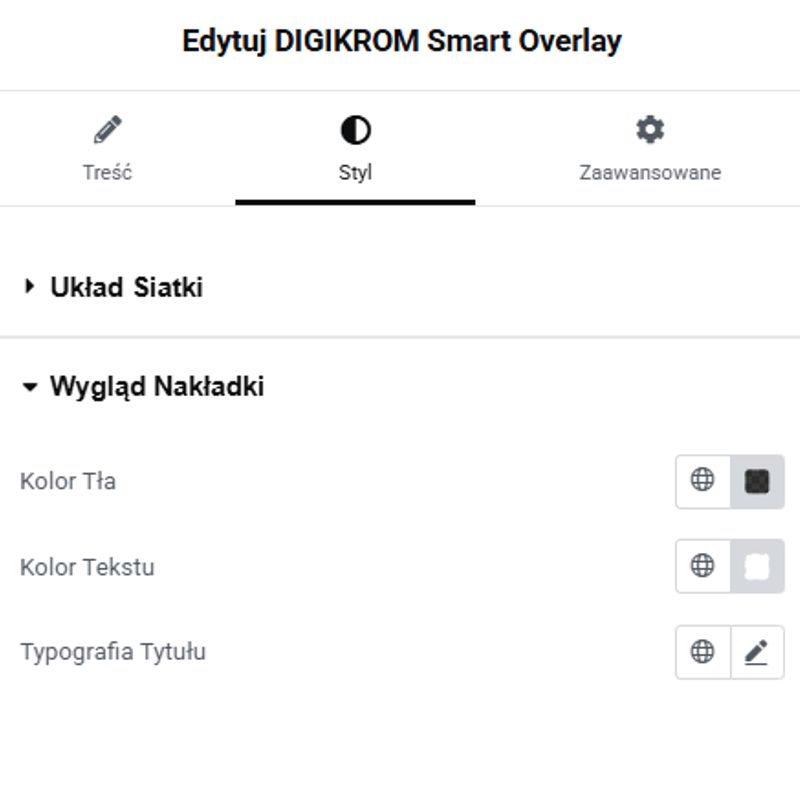Edit Typografia Tytułu with the pencil icon

(757, 652)
